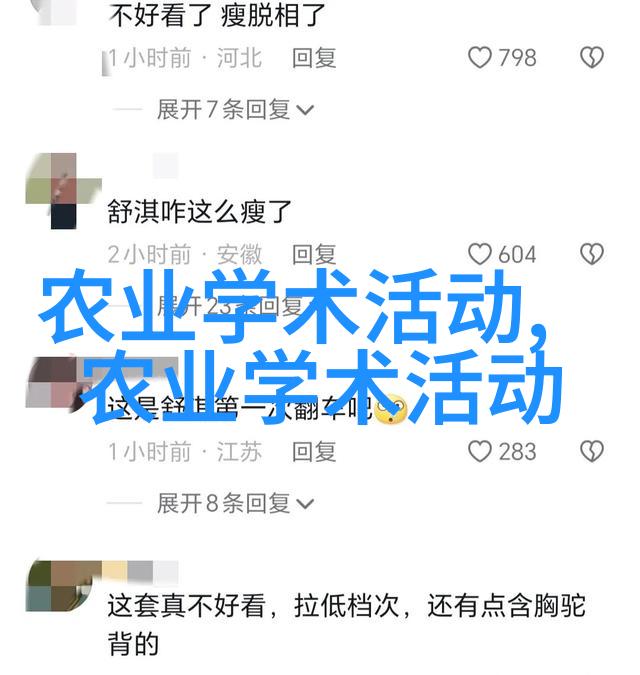Like the comment with 798 likes
The width and height of the screenshot is (640, 675).
pyautogui.click(x=481, y=58)
